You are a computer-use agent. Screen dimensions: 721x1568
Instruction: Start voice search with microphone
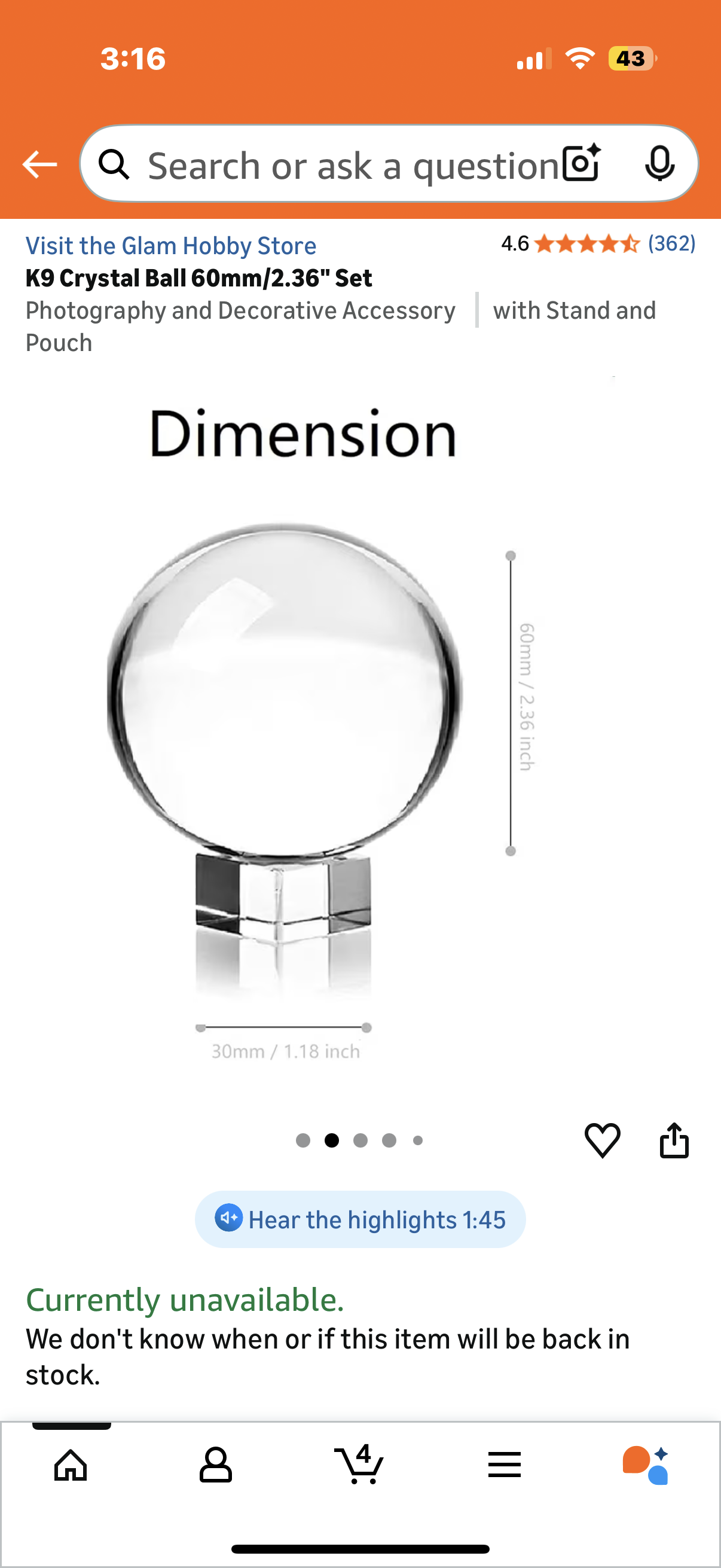tap(659, 163)
